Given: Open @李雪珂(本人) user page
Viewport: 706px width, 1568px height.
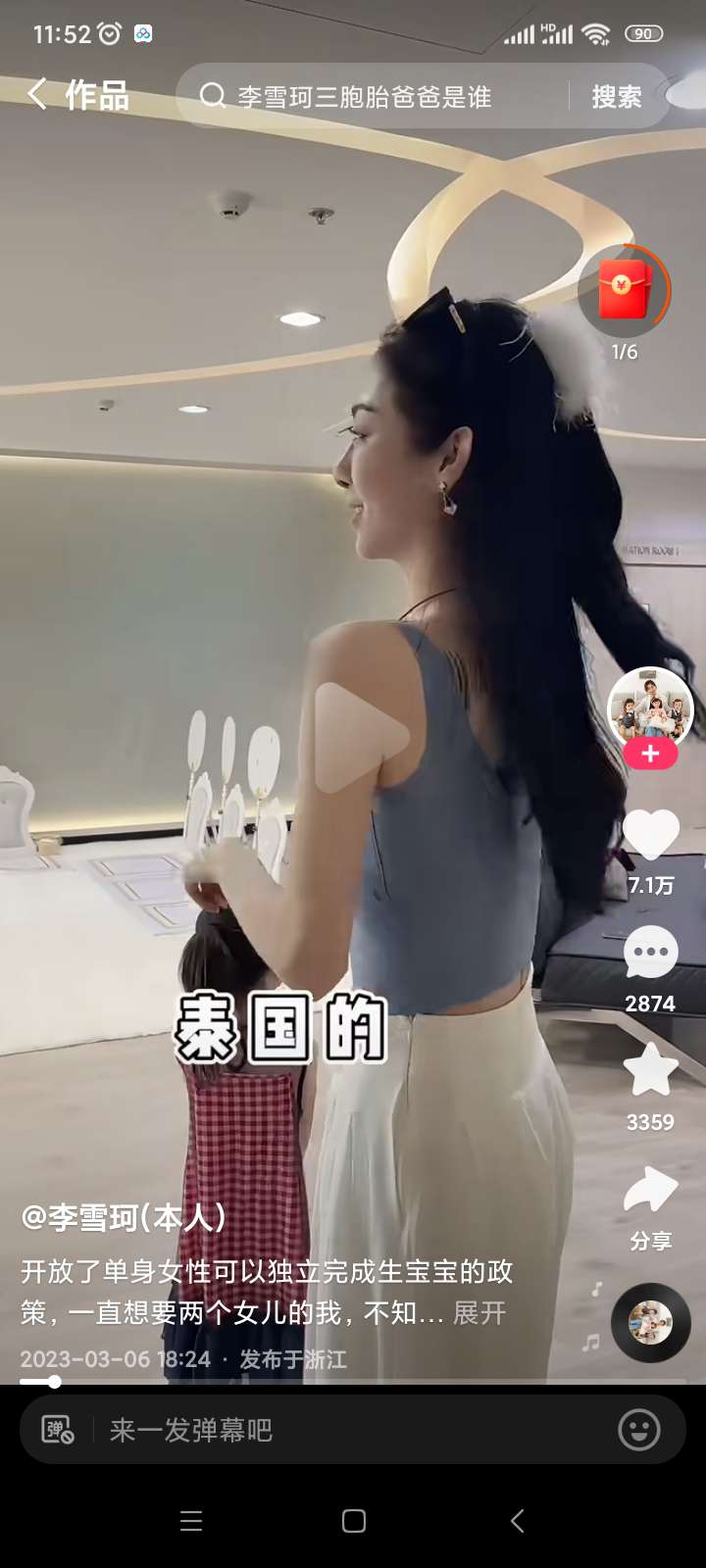Looking at the screenshot, I should pos(124,1218).
